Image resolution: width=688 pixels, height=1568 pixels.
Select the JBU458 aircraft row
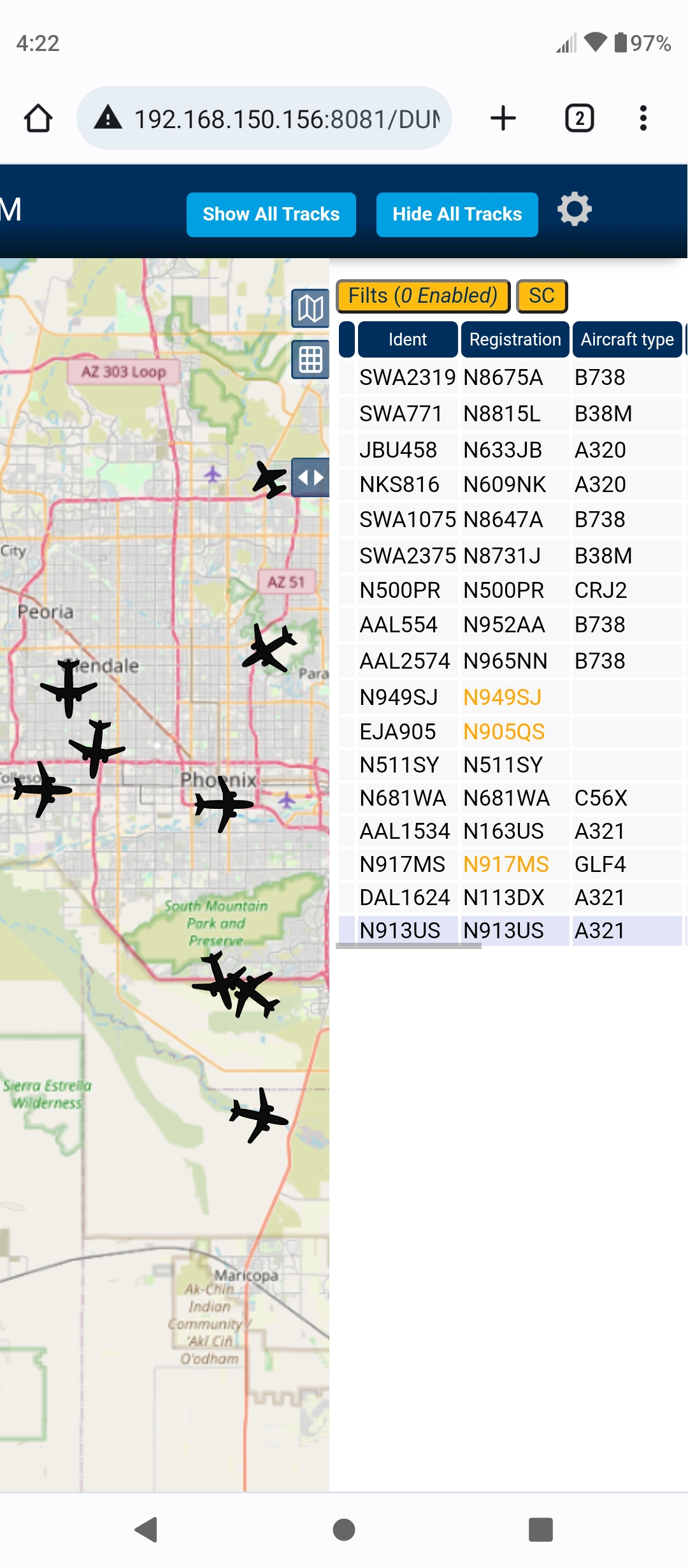coord(510,450)
